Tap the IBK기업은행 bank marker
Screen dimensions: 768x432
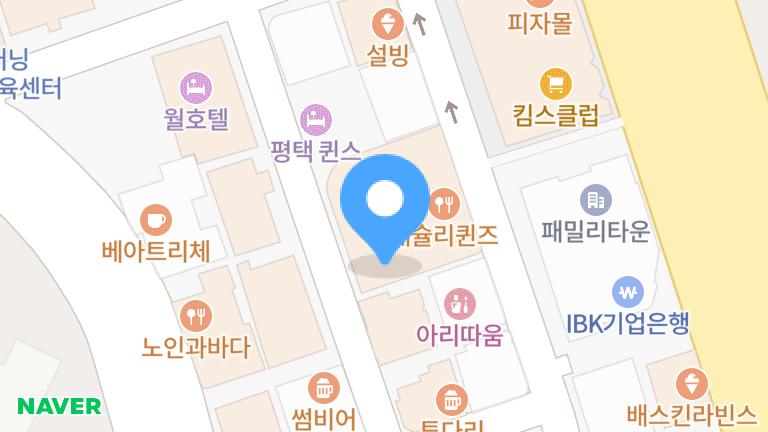click(x=628, y=292)
